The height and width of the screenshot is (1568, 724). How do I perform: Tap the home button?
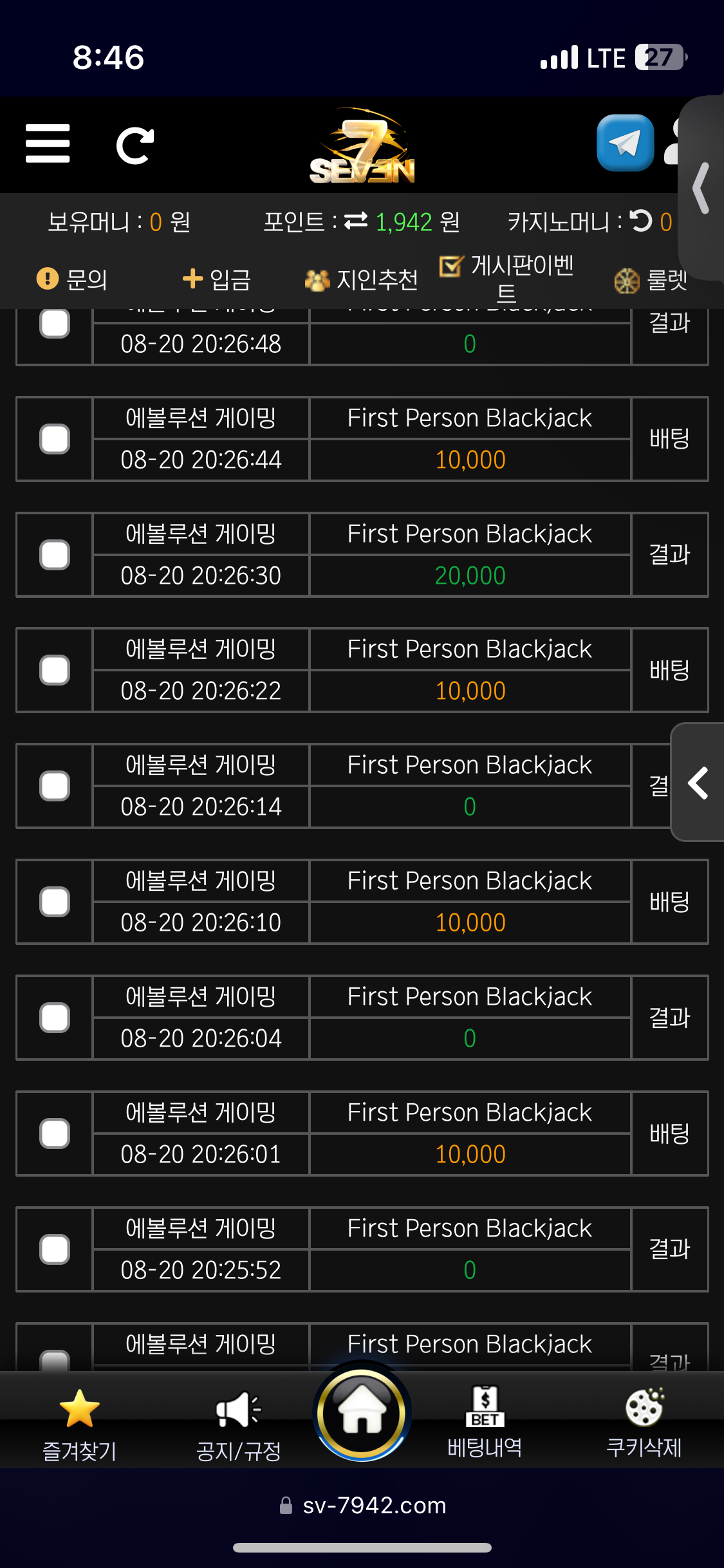362,1414
